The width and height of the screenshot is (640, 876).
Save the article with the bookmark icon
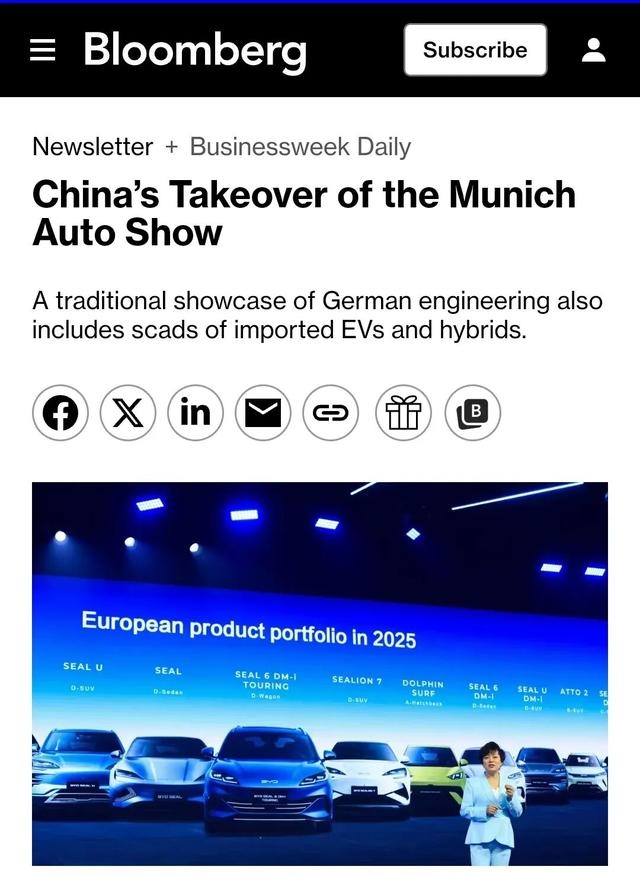(472, 413)
